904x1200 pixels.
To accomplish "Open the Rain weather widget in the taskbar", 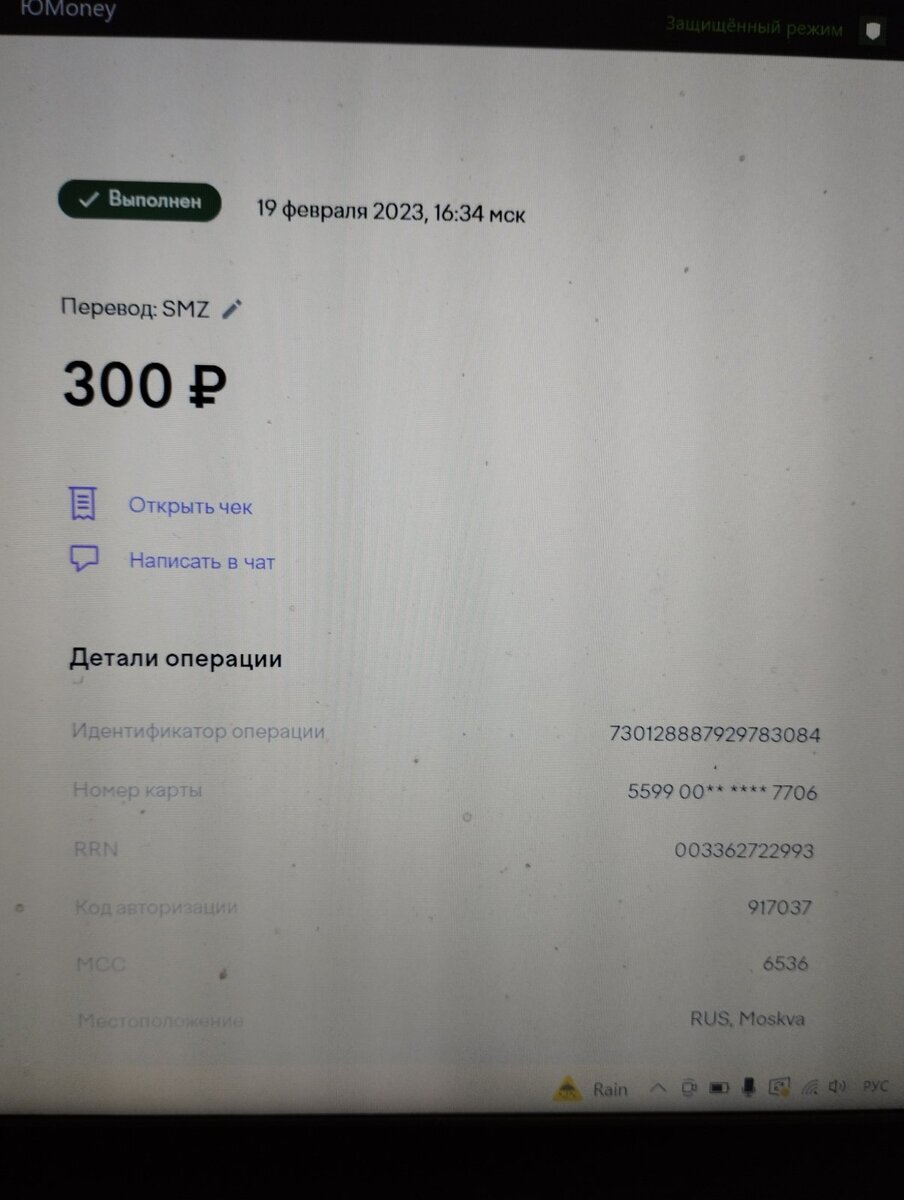I will tap(592, 1089).
